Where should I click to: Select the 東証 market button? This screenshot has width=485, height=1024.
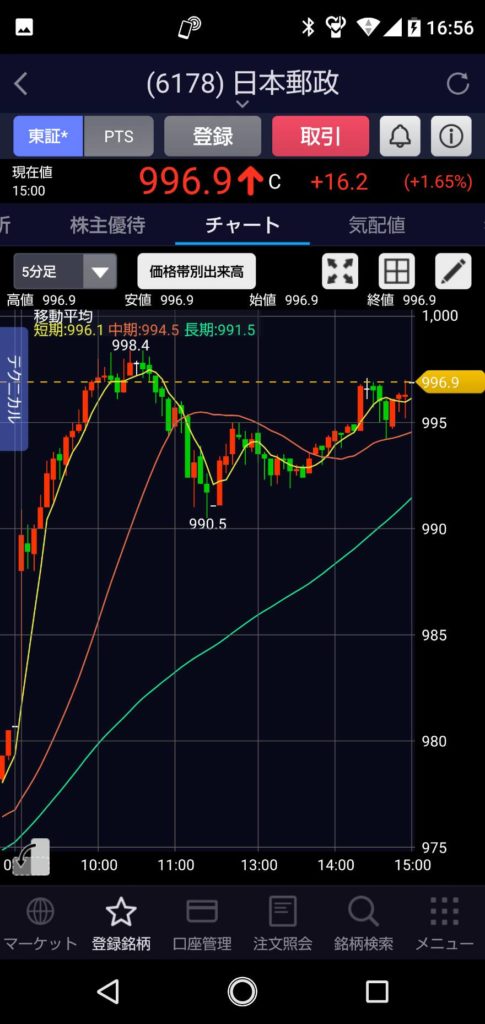click(x=48, y=136)
